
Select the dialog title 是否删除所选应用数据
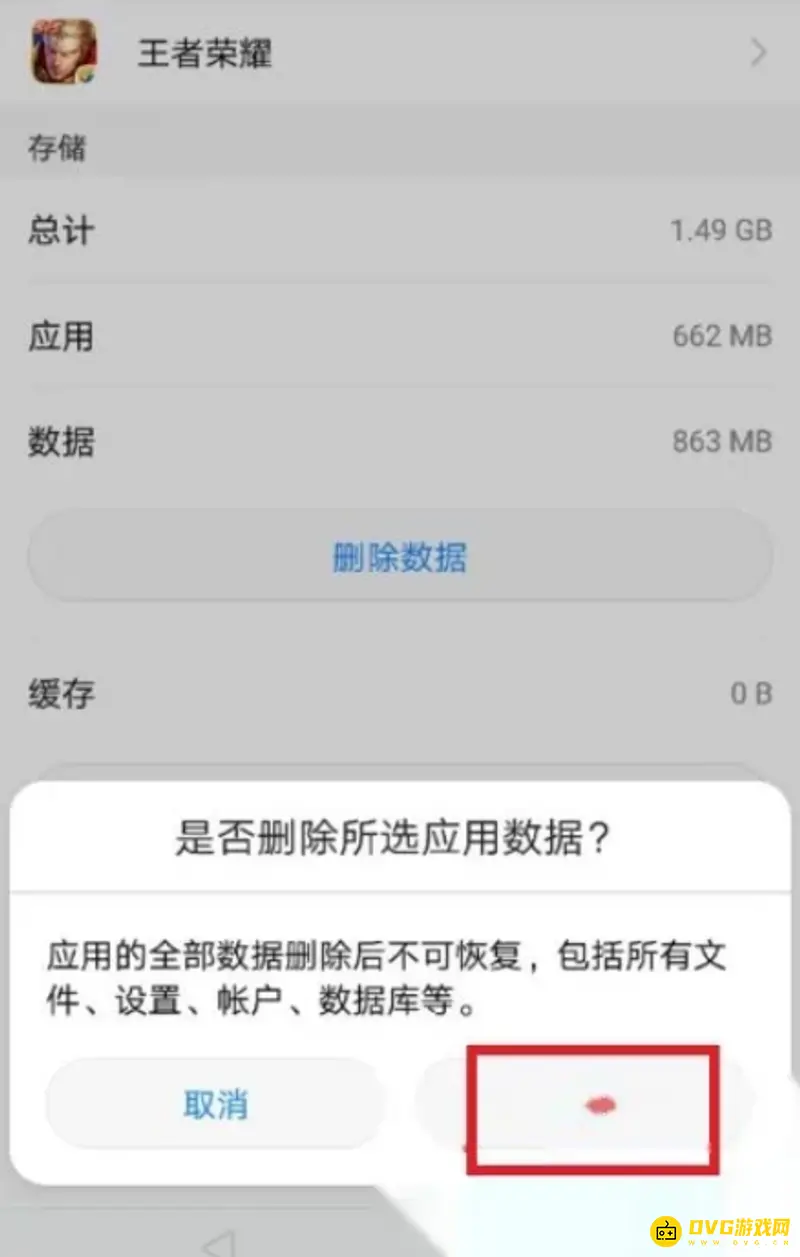tap(399, 840)
